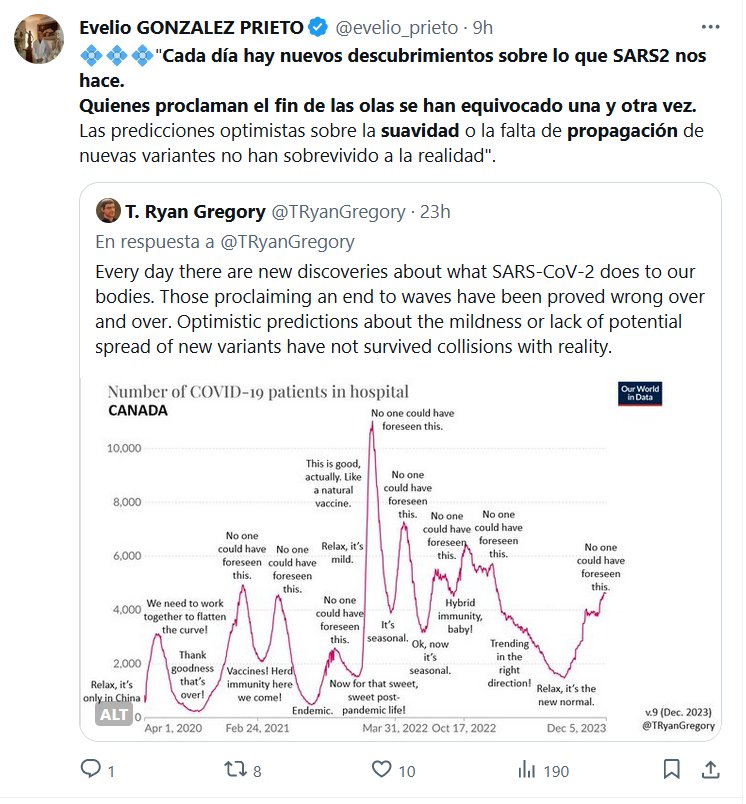The width and height of the screenshot is (746, 804).
Task: Open the tweet's overflow menu
Action: click(x=710, y=26)
